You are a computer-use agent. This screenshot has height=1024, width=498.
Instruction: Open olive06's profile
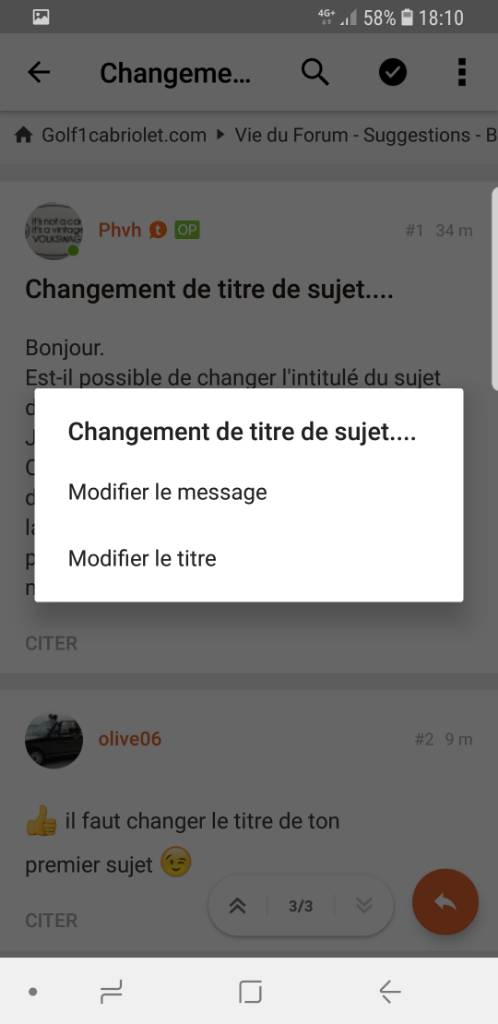click(x=129, y=739)
